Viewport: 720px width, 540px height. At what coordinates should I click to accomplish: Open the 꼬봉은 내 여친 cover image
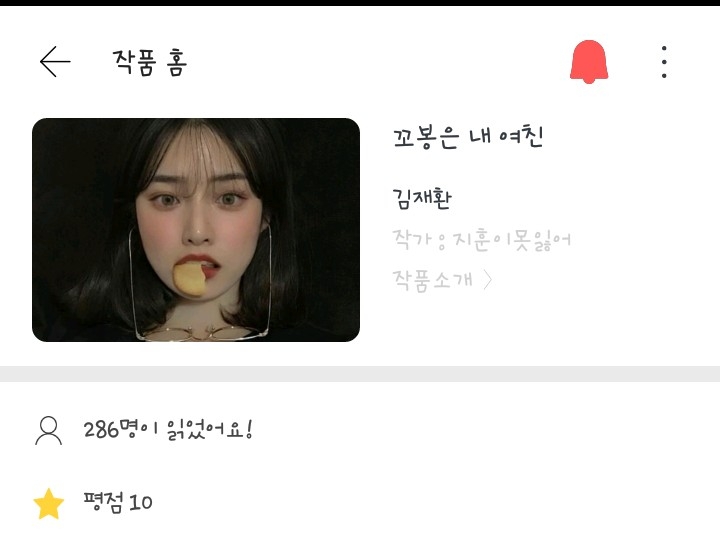point(196,230)
